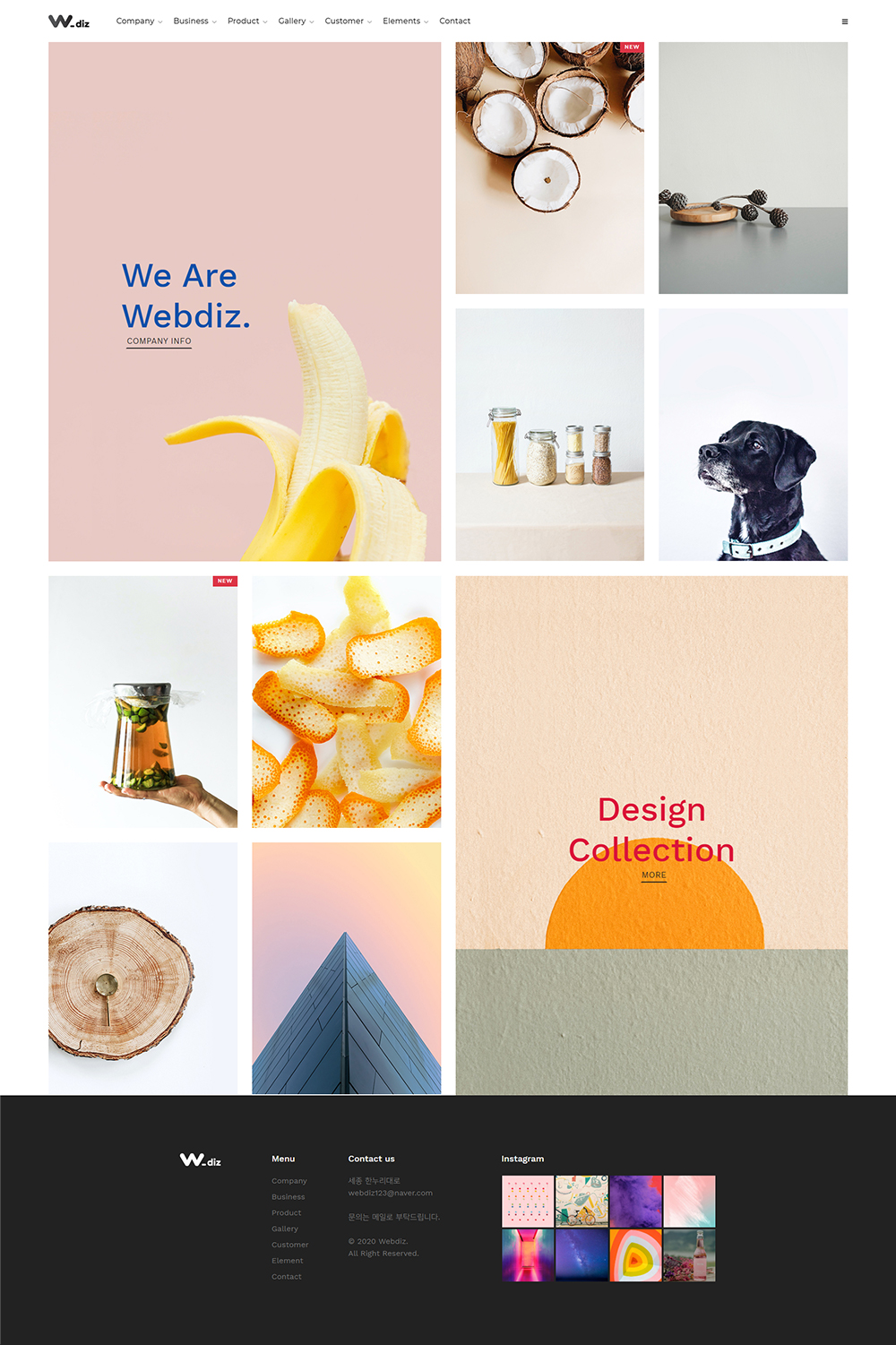The width and height of the screenshot is (896, 1345).
Task: View the pasta jars photo tile
Action: click(x=549, y=435)
